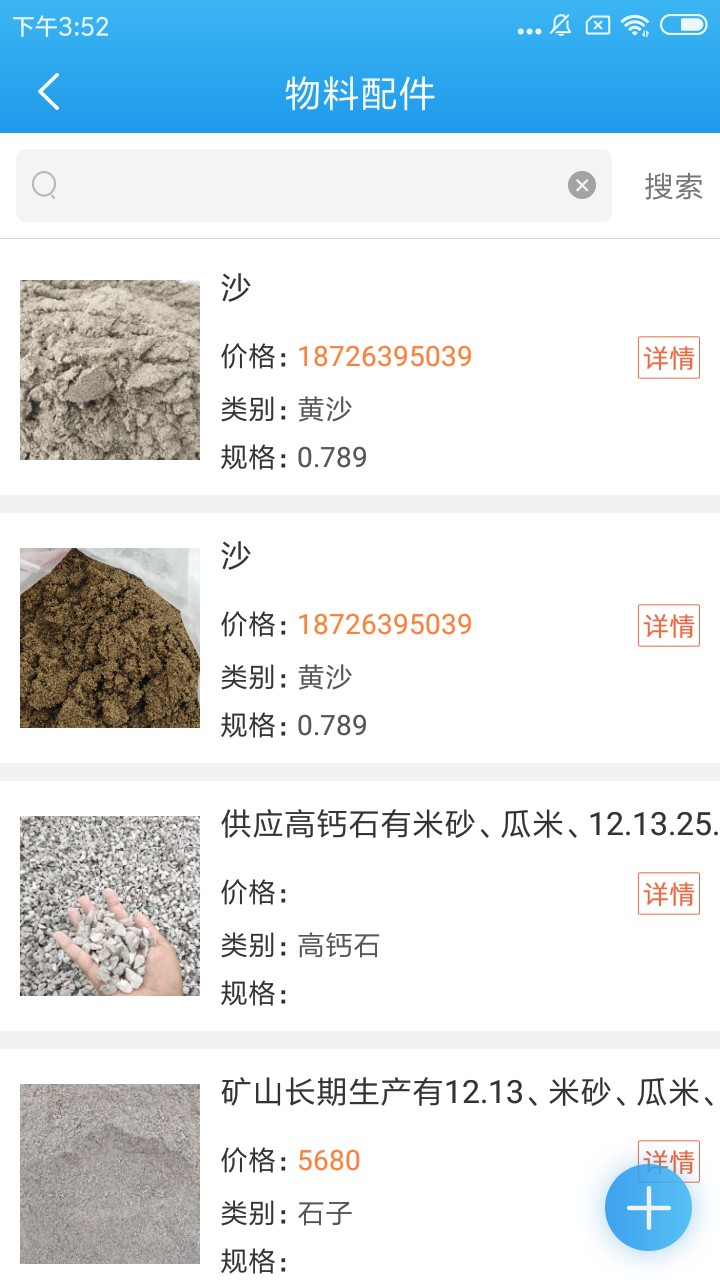Open 详情 for the first 沙 listing
This screenshot has height=1280, width=720.
[668, 357]
